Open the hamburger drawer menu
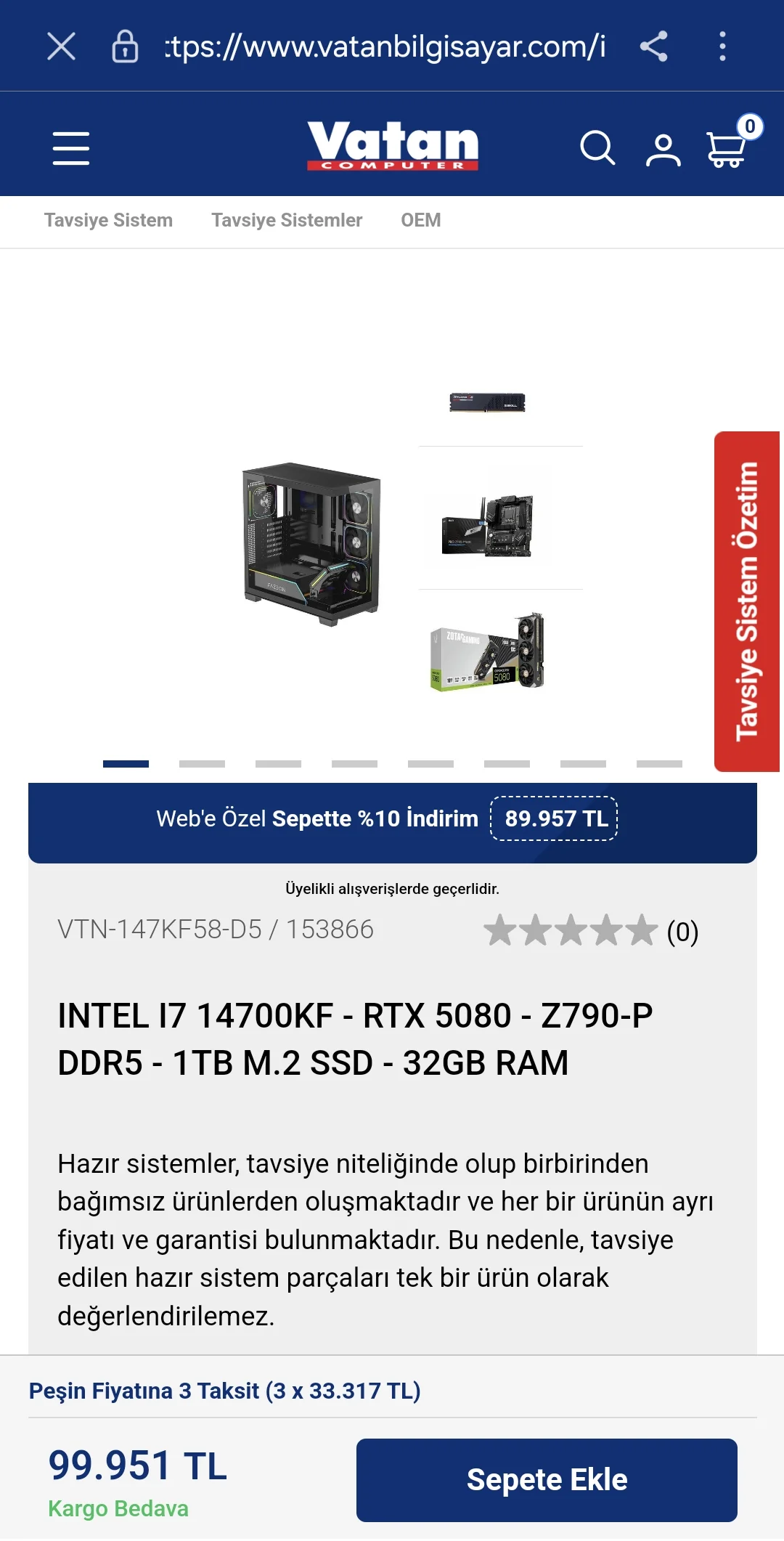The image size is (784, 1541). click(71, 148)
